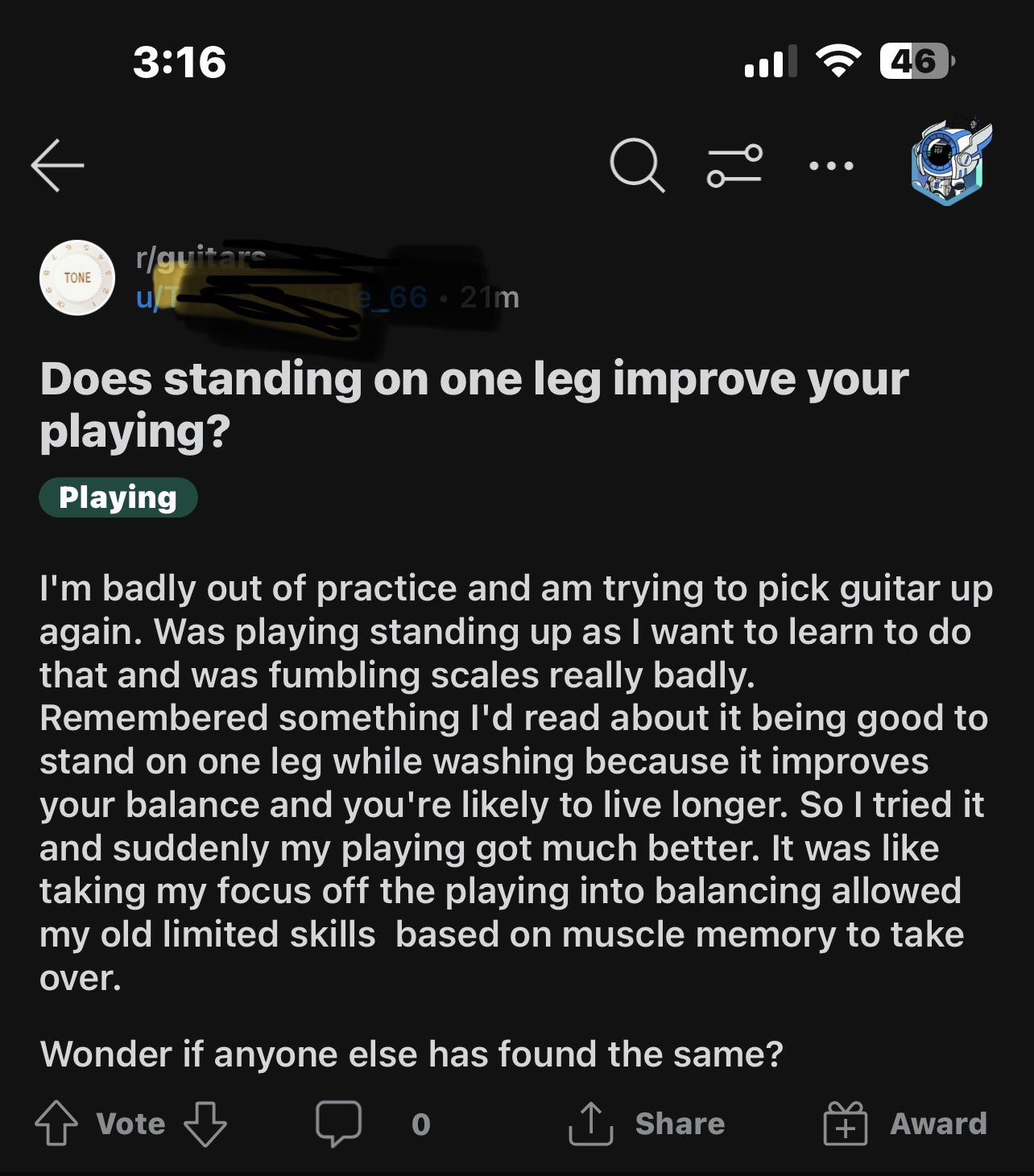Screen dimensions: 1034x1176
Task: Open comment sort options icon
Action: coord(734,165)
